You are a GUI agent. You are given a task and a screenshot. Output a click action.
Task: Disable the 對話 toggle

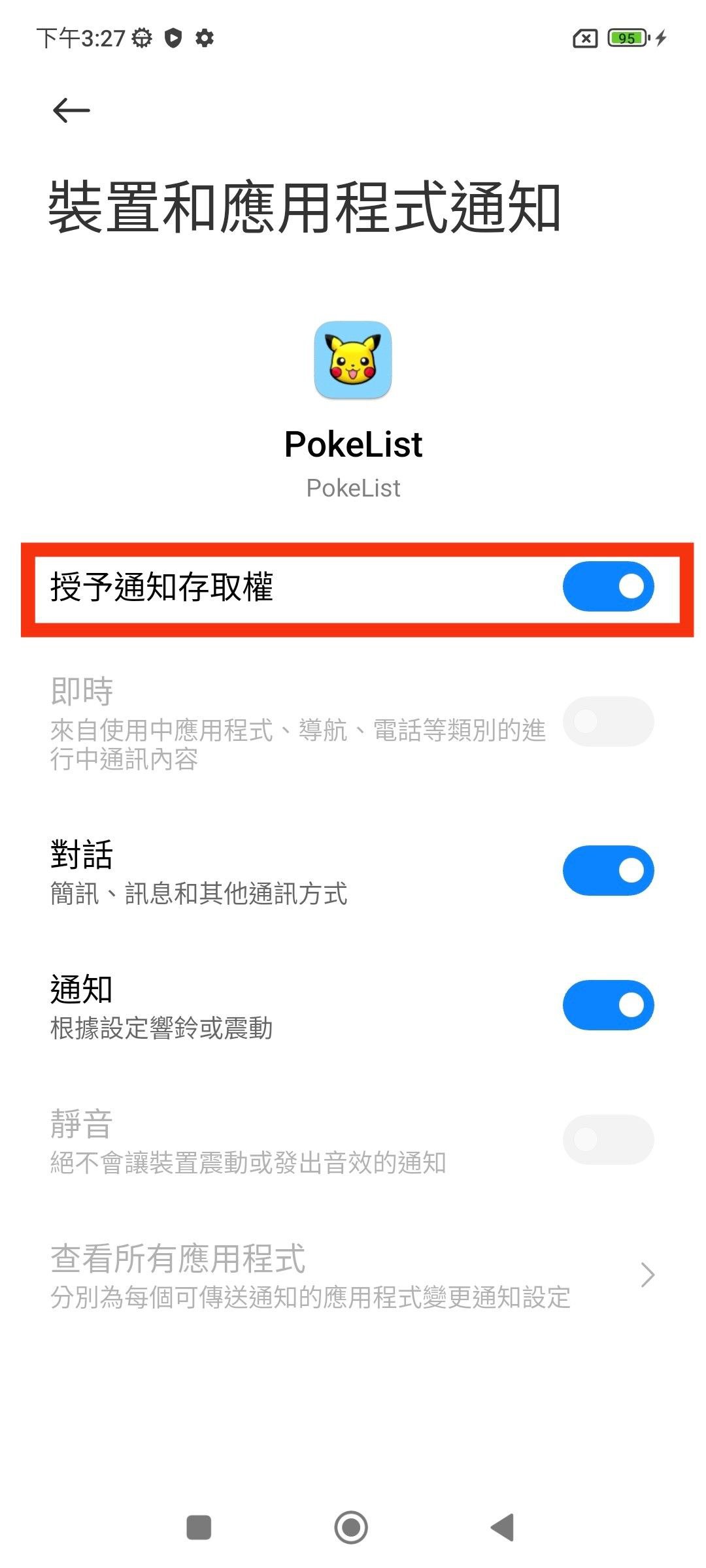tap(608, 871)
